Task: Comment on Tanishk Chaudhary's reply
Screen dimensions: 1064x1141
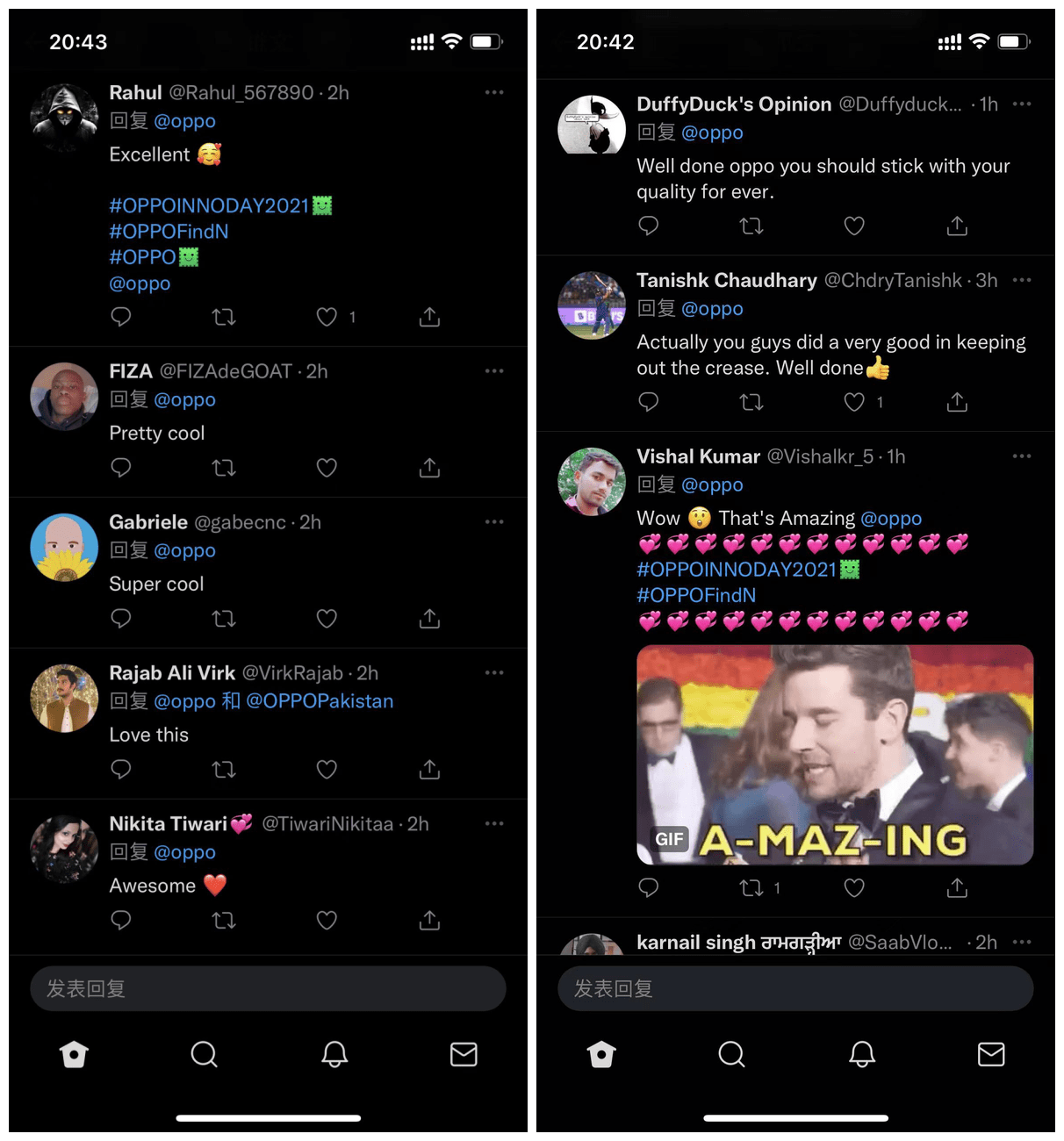Action: pos(649,402)
